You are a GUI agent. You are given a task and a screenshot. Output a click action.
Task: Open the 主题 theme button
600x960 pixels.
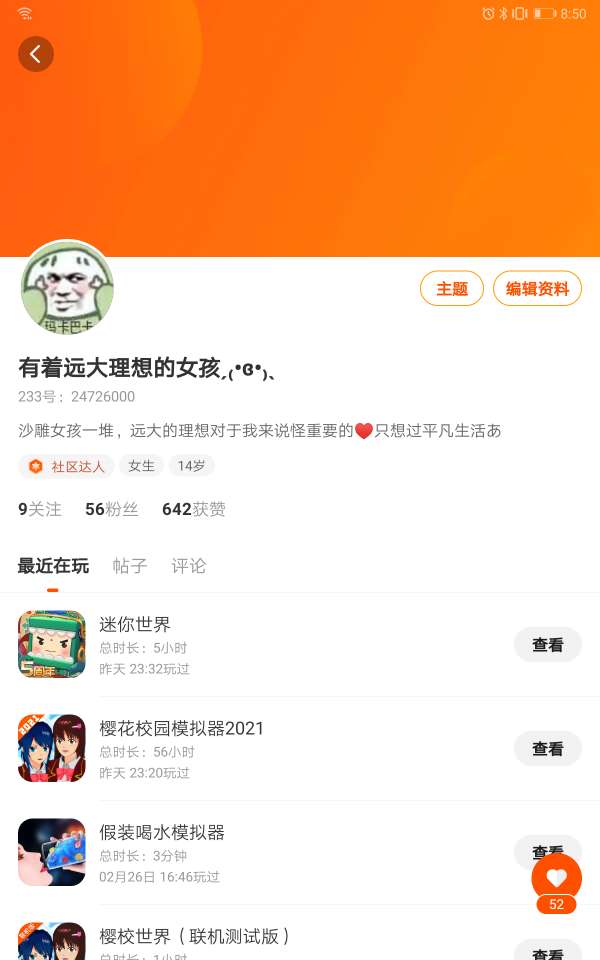pyautogui.click(x=452, y=289)
